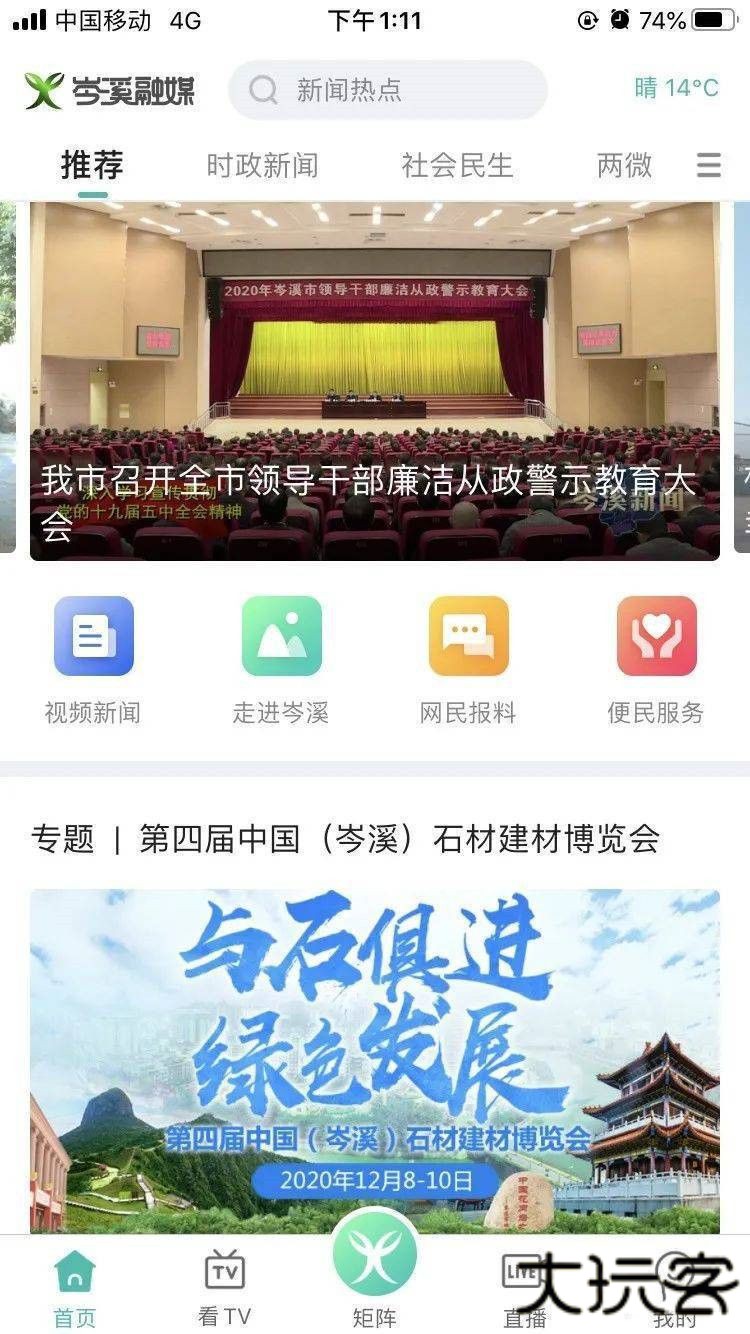Open the hamburger channel menu
Image resolution: width=750 pixels, height=1334 pixels.
[710, 166]
